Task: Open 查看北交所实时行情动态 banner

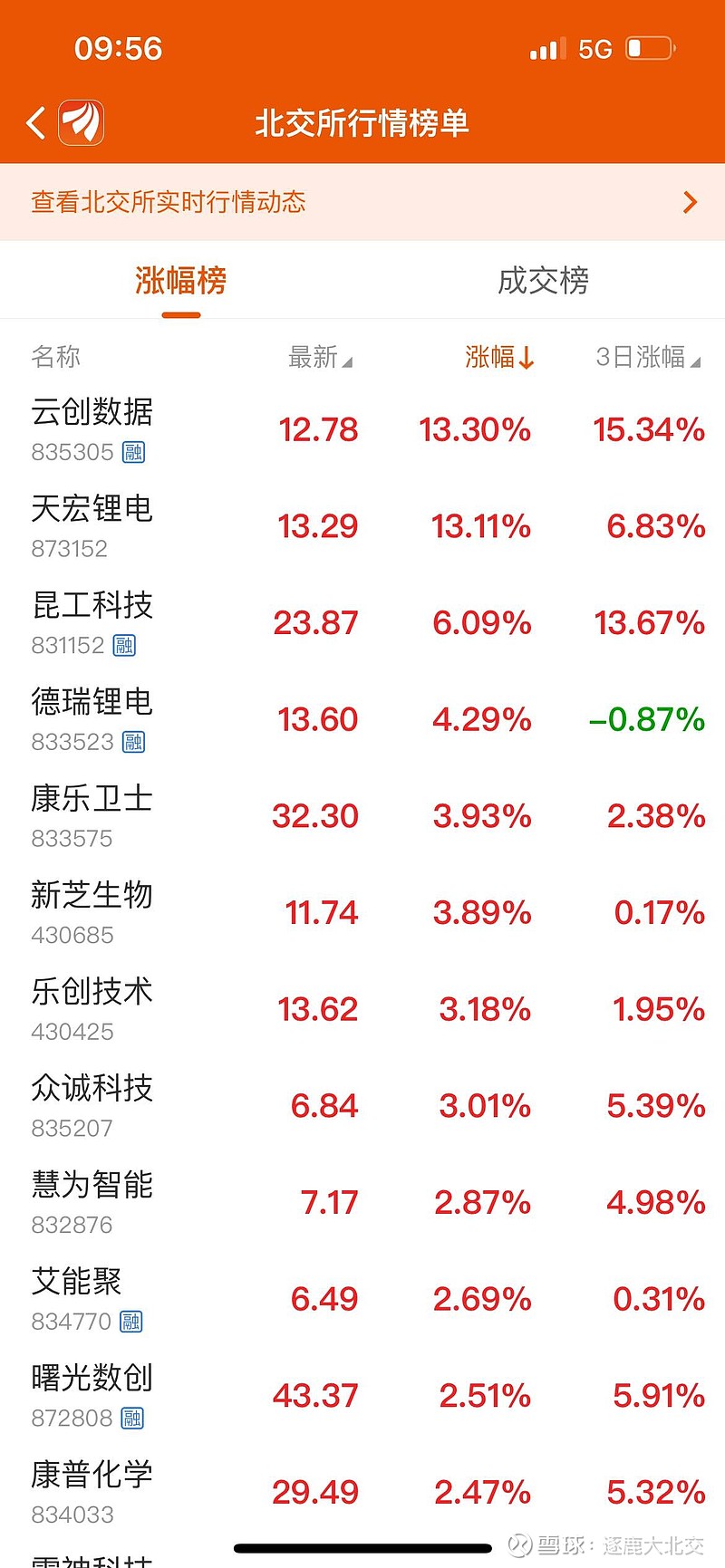Action: 362,202
